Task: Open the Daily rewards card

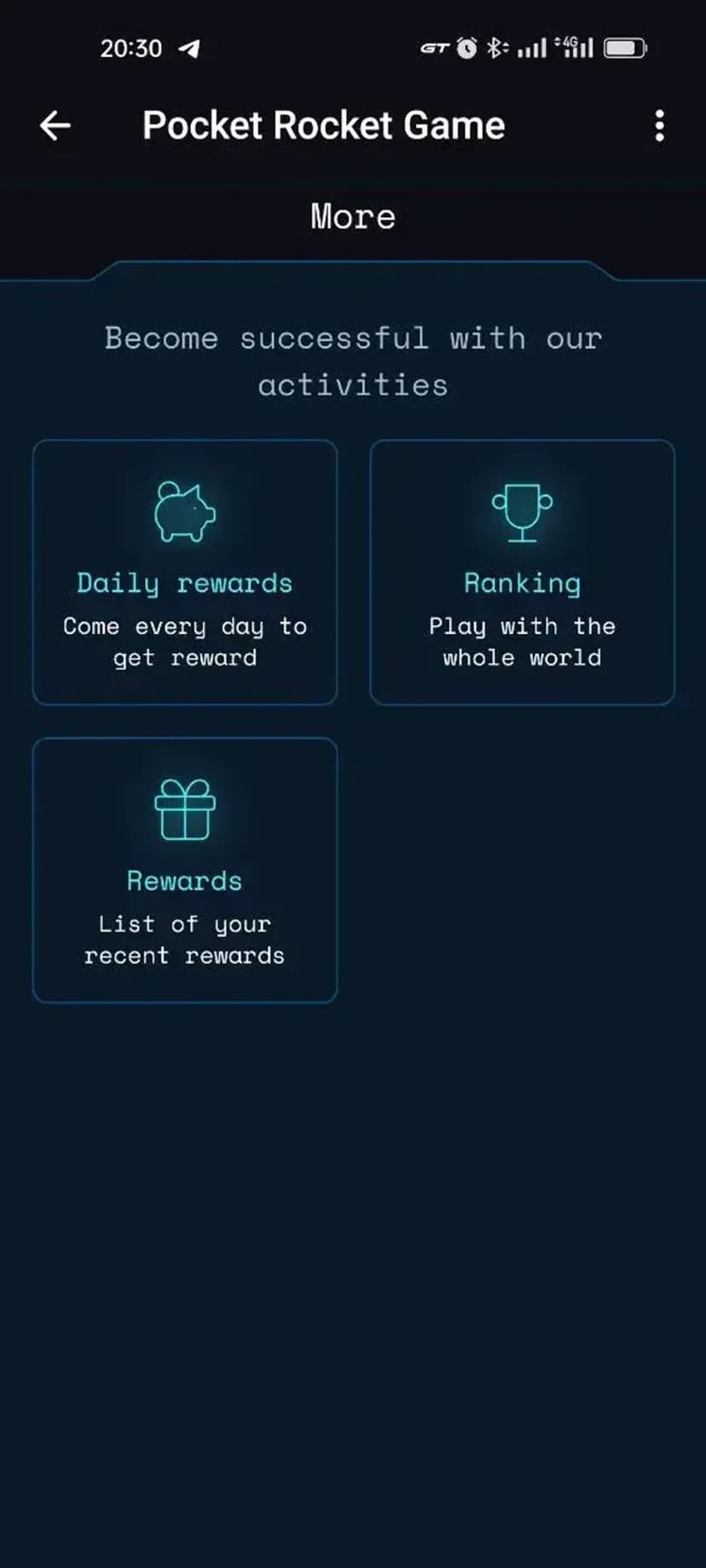Action: 185,572
